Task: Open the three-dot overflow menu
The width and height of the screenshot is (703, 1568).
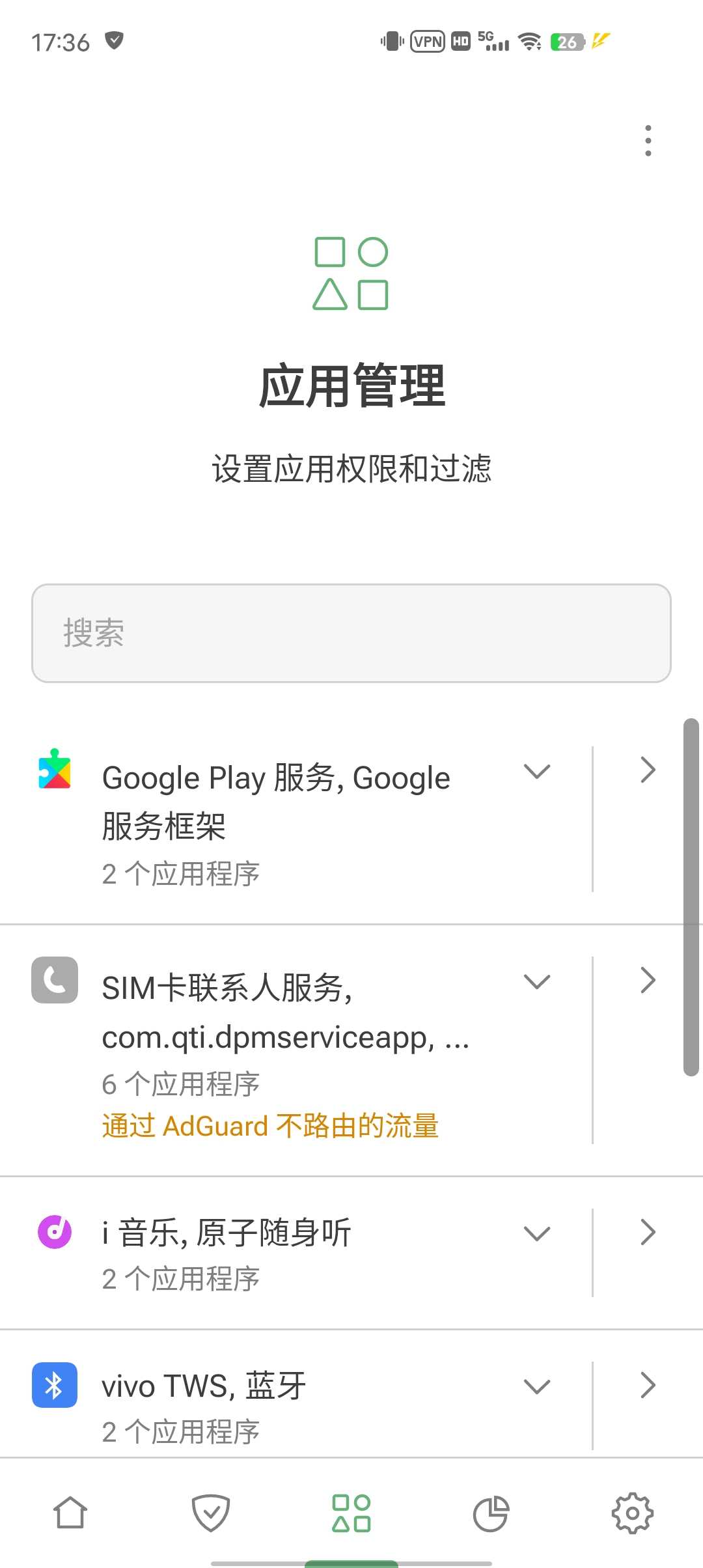Action: pos(648,141)
